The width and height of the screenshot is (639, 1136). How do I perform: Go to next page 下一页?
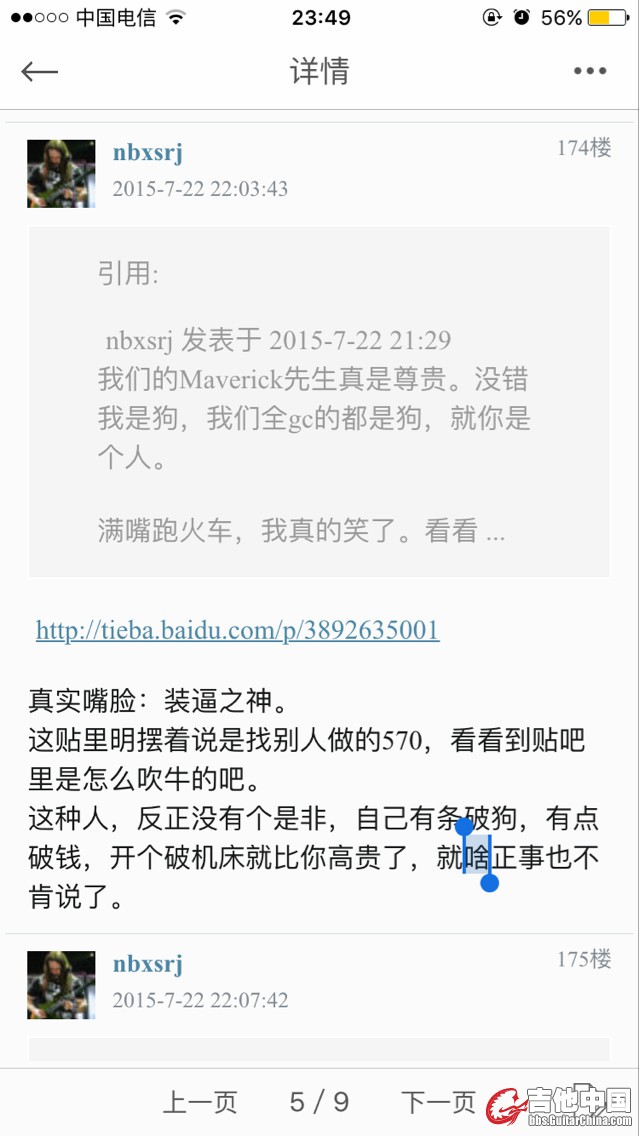438,1102
